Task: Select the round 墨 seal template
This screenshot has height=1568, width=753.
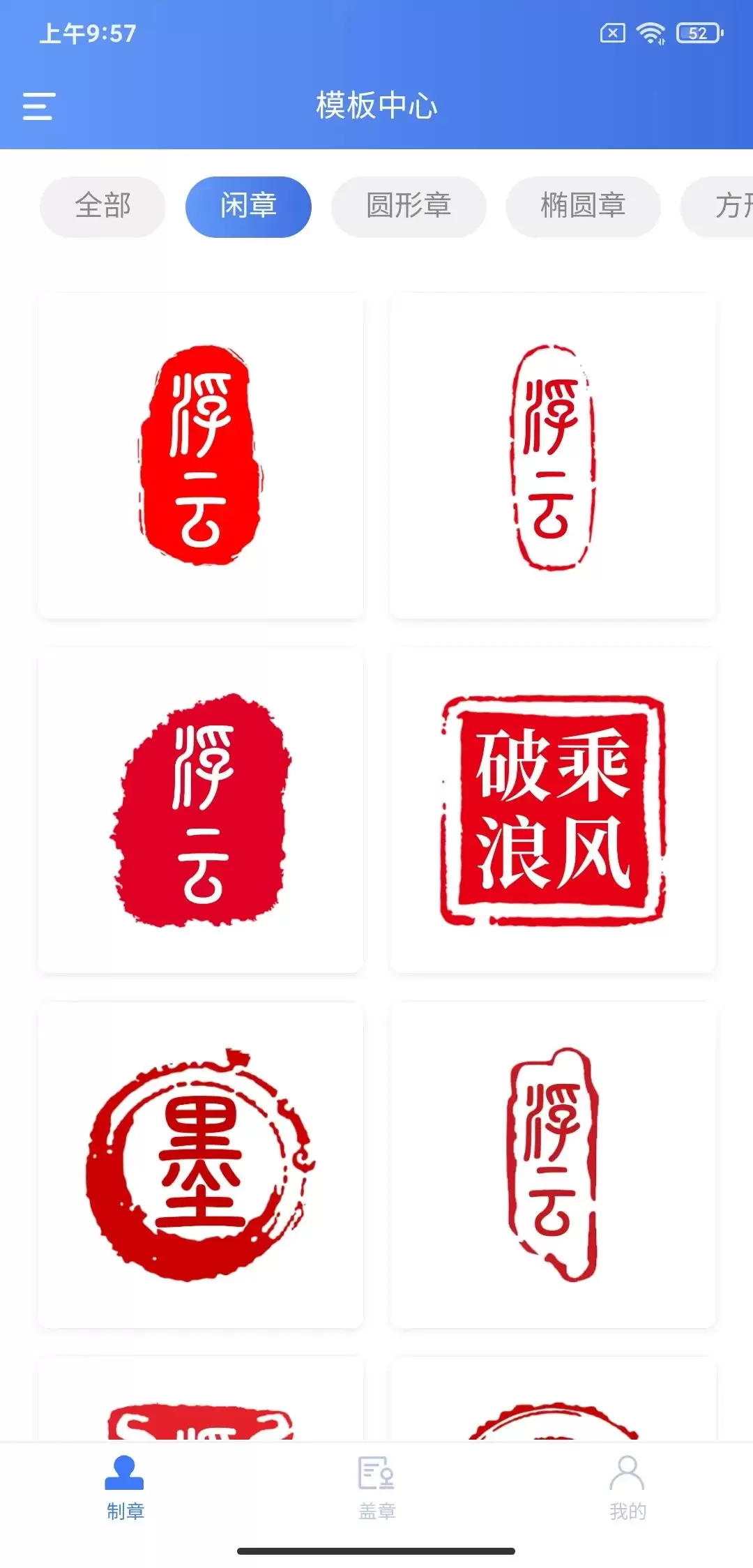Action: pos(200,1164)
